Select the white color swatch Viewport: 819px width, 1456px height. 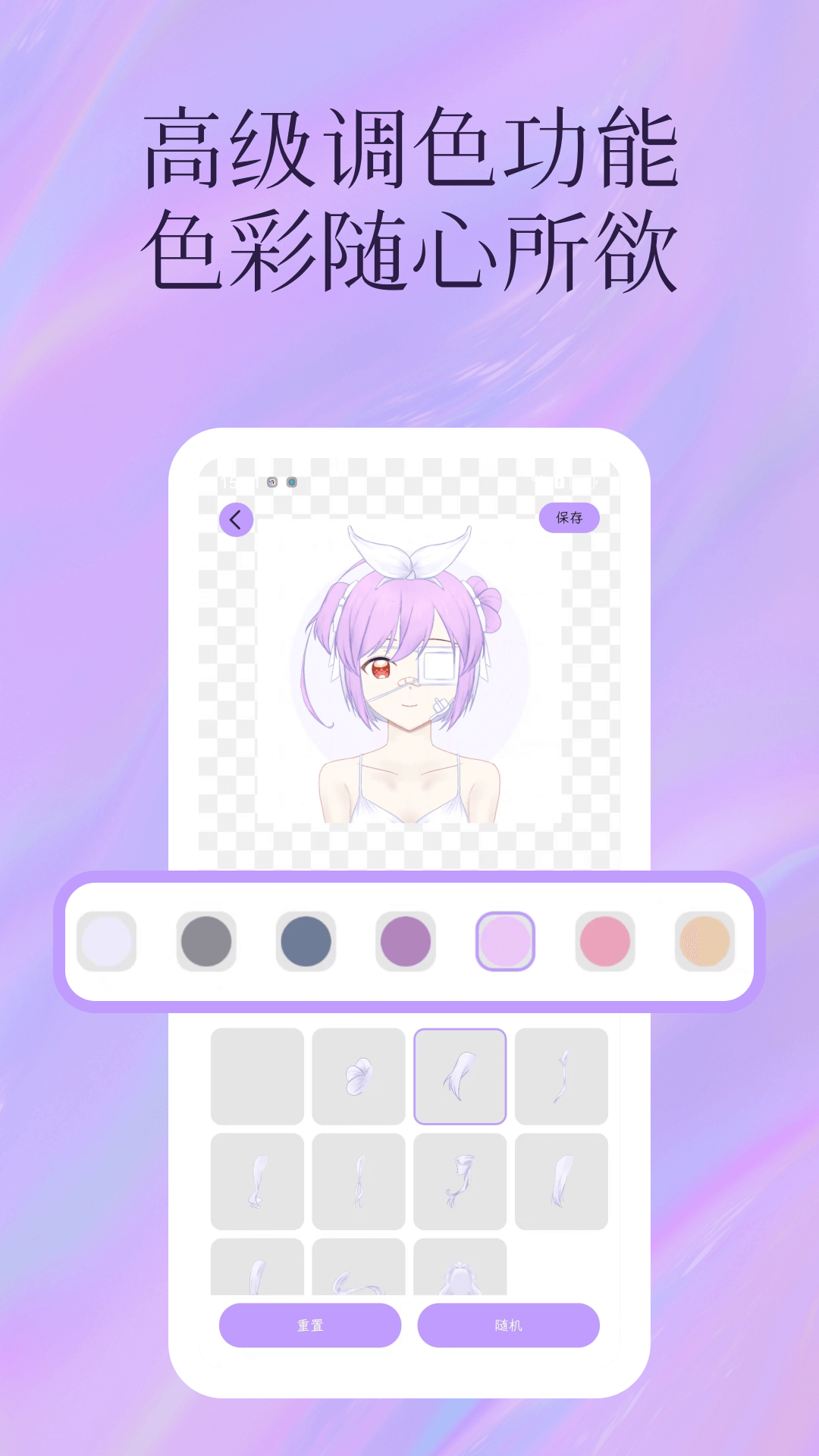pos(106,940)
